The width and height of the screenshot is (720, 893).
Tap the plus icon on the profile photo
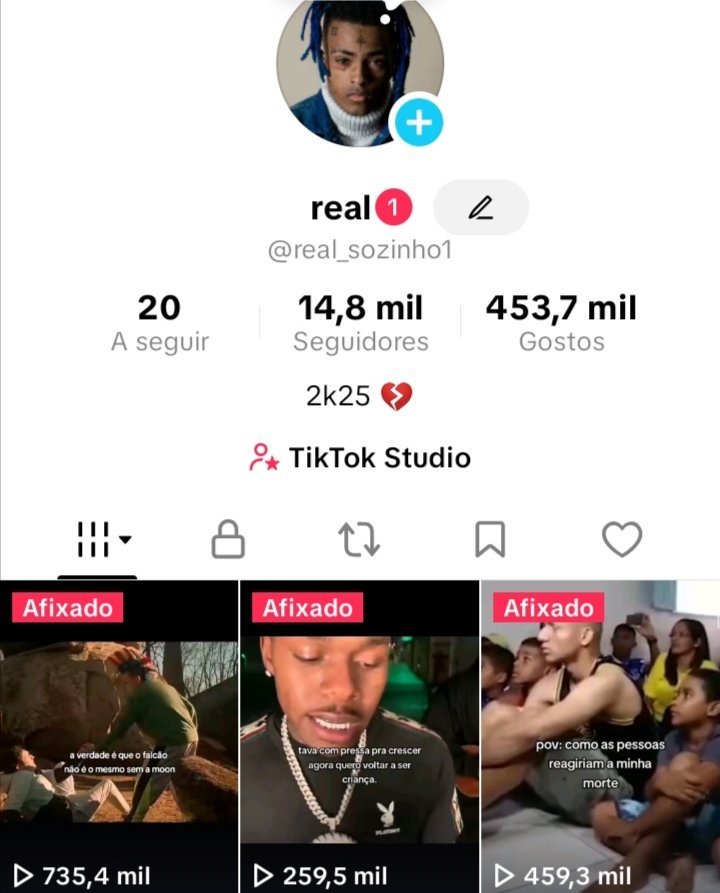(418, 123)
